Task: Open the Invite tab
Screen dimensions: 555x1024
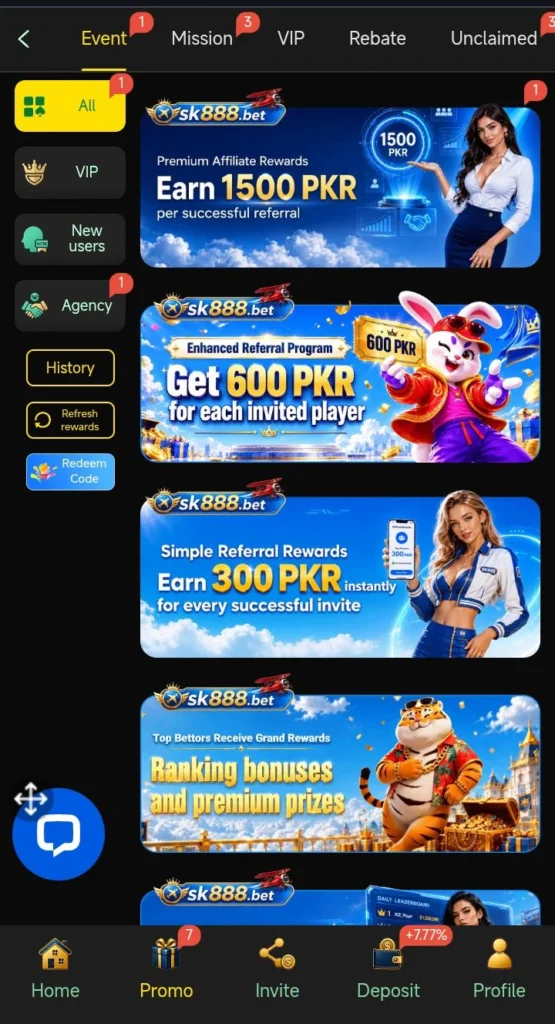Action: 277,968
